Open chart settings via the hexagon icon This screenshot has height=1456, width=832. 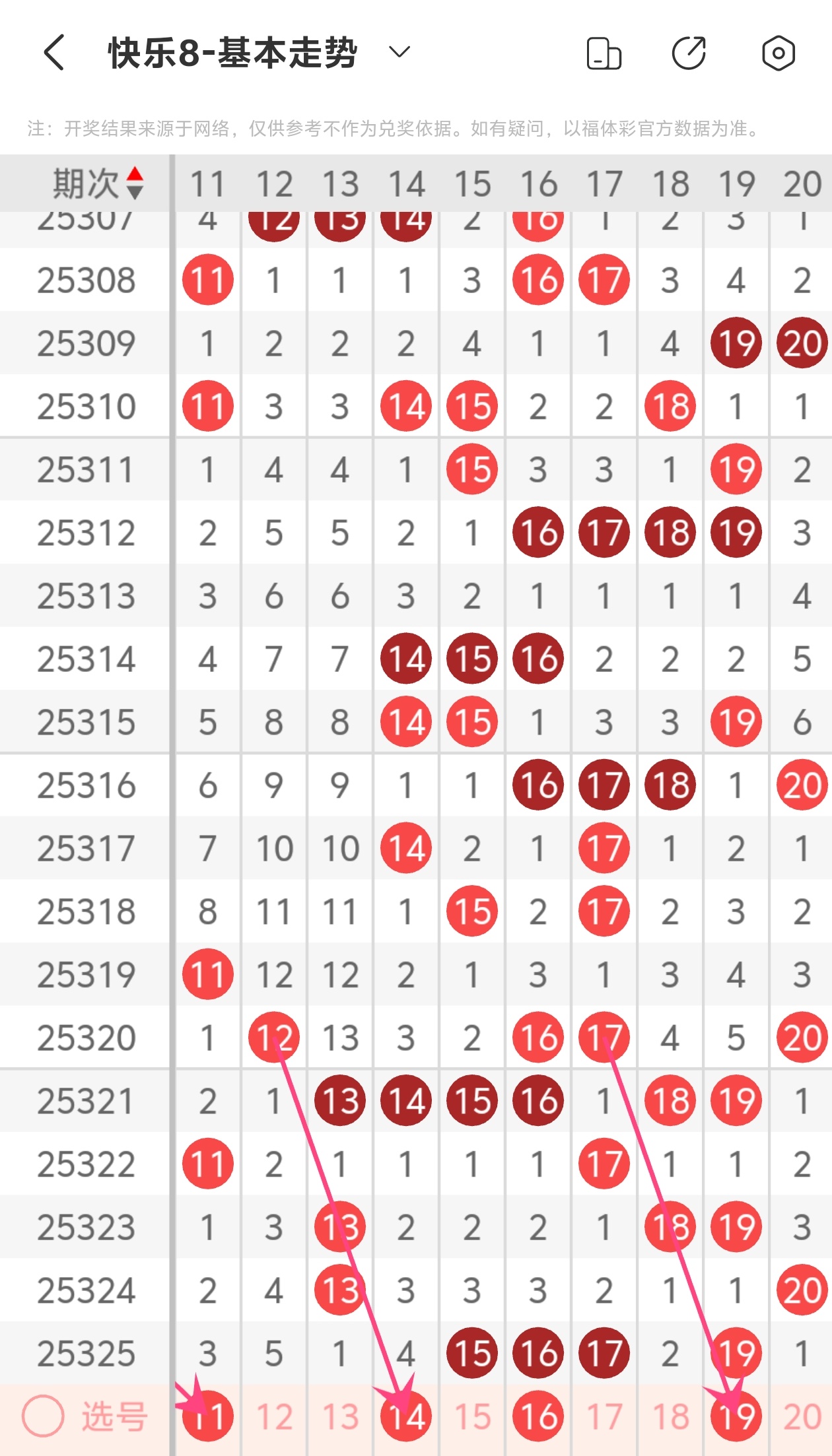(x=779, y=53)
